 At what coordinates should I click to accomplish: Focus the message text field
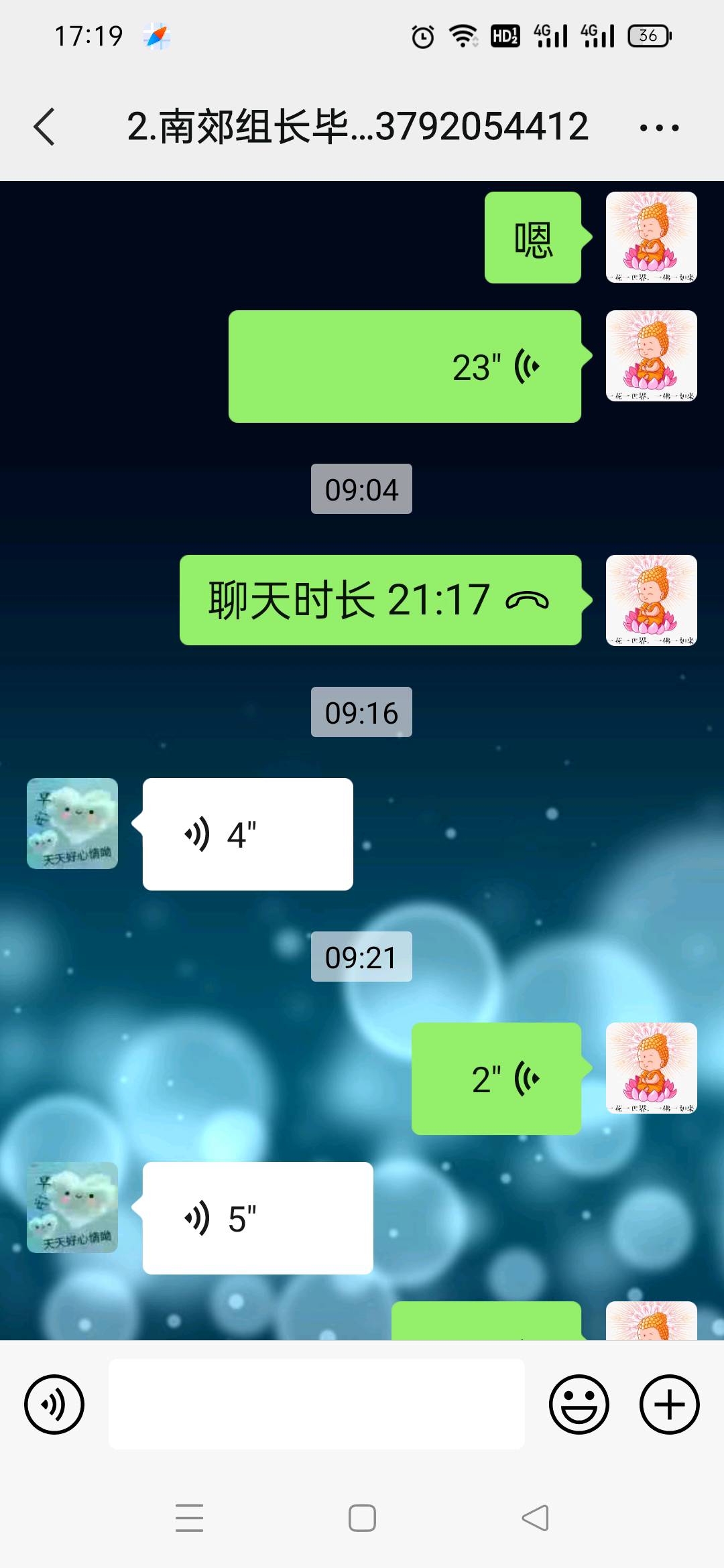point(316,1404)
